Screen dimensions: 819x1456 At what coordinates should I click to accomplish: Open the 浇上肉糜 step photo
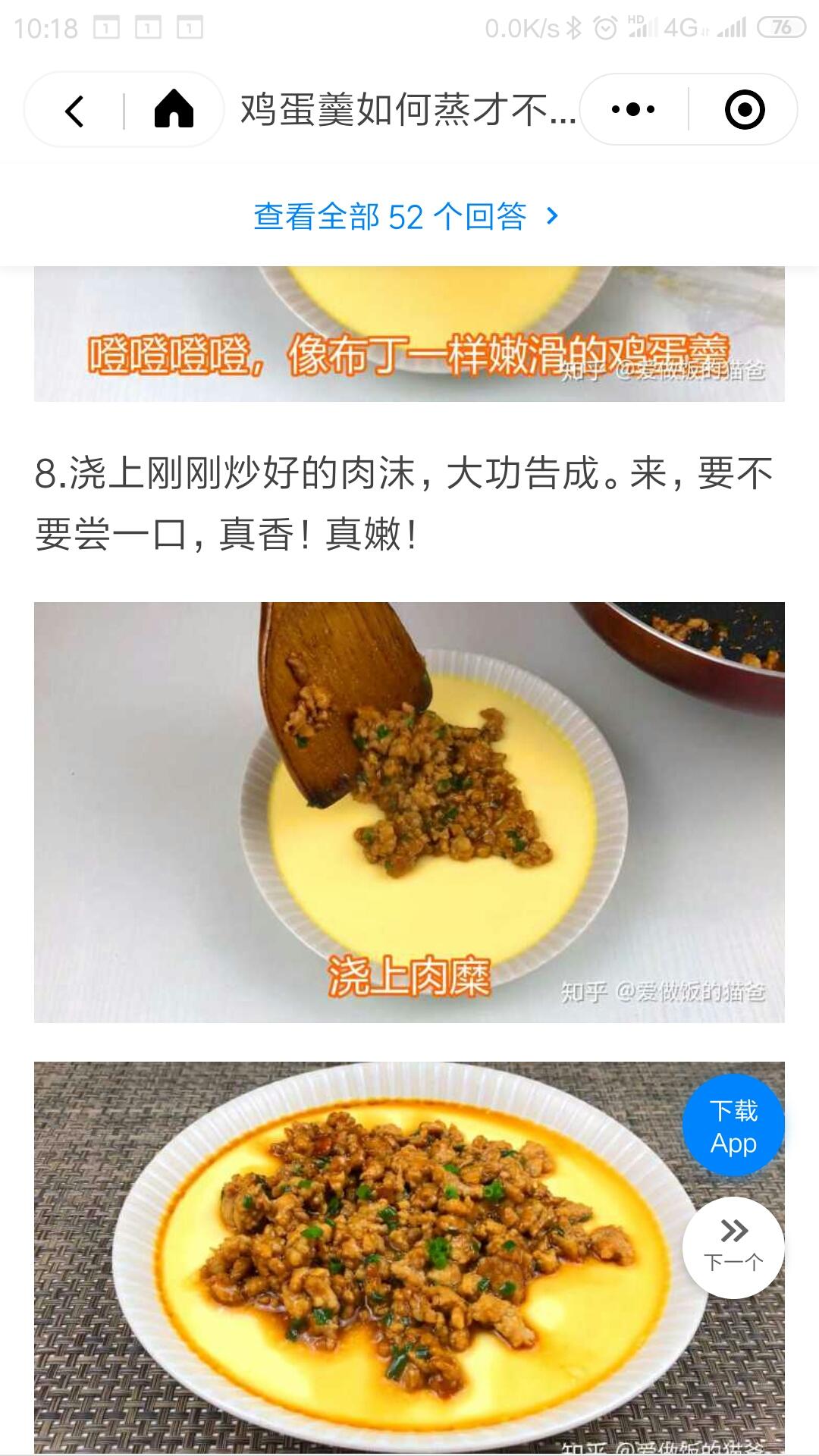point(409,811)
